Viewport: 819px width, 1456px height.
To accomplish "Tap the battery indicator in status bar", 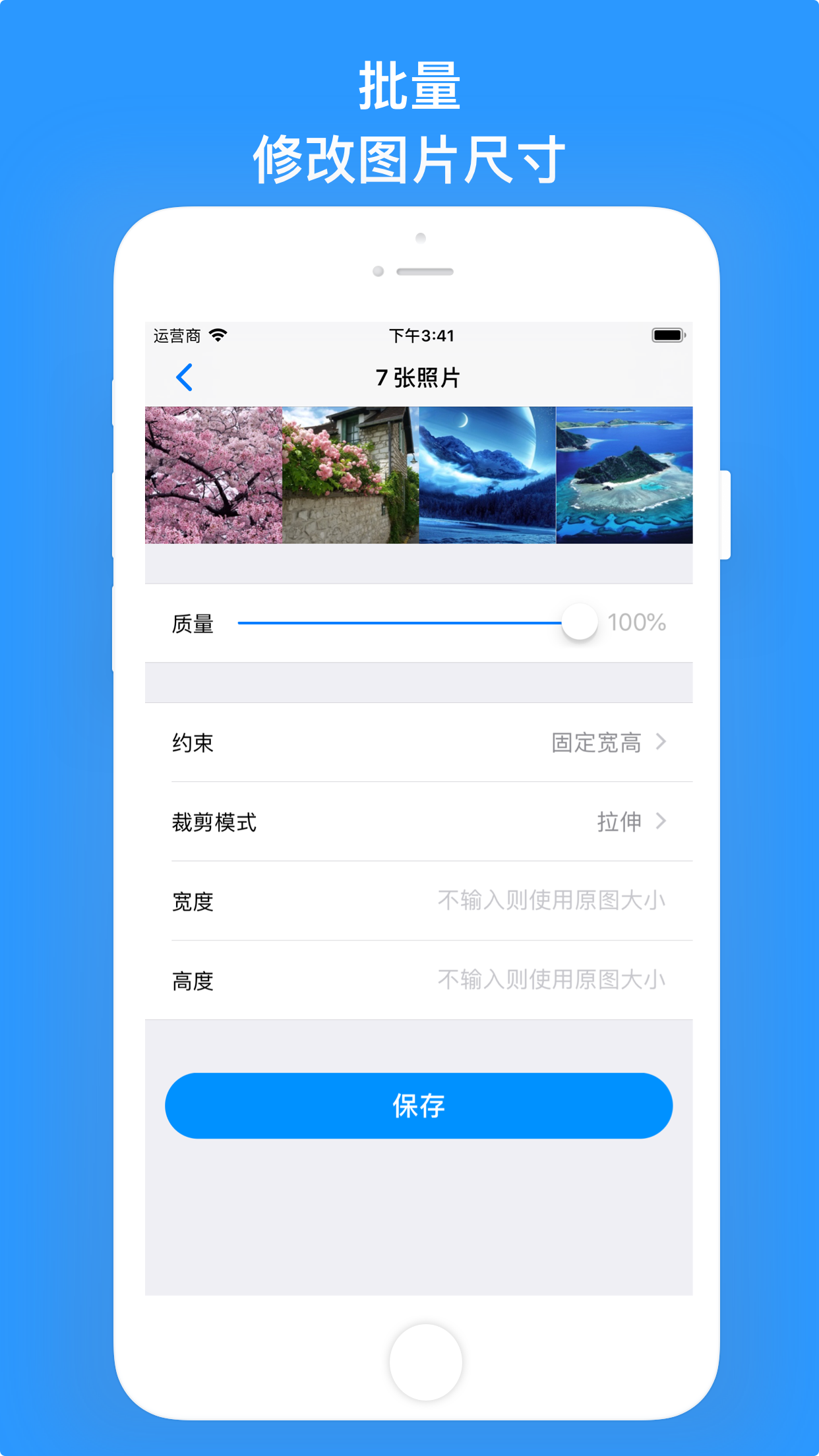I will point(668,335).
